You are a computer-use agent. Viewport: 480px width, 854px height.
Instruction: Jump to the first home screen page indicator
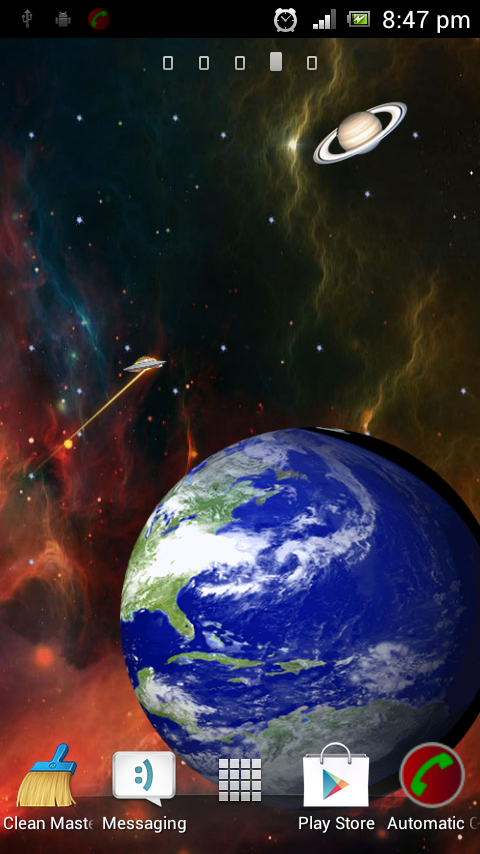168,63
